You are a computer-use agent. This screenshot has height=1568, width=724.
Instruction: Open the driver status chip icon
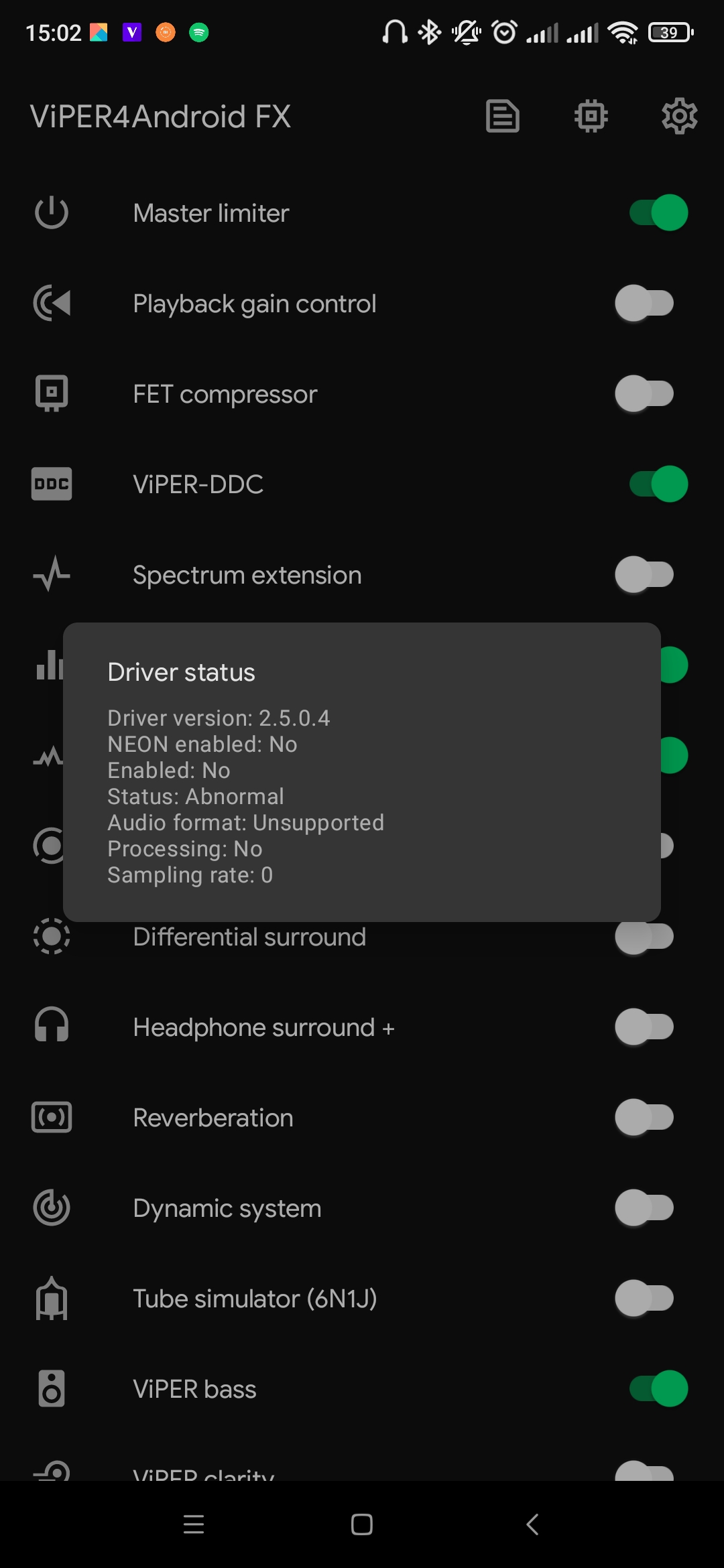pyautogui.click(x=591, y=117)
